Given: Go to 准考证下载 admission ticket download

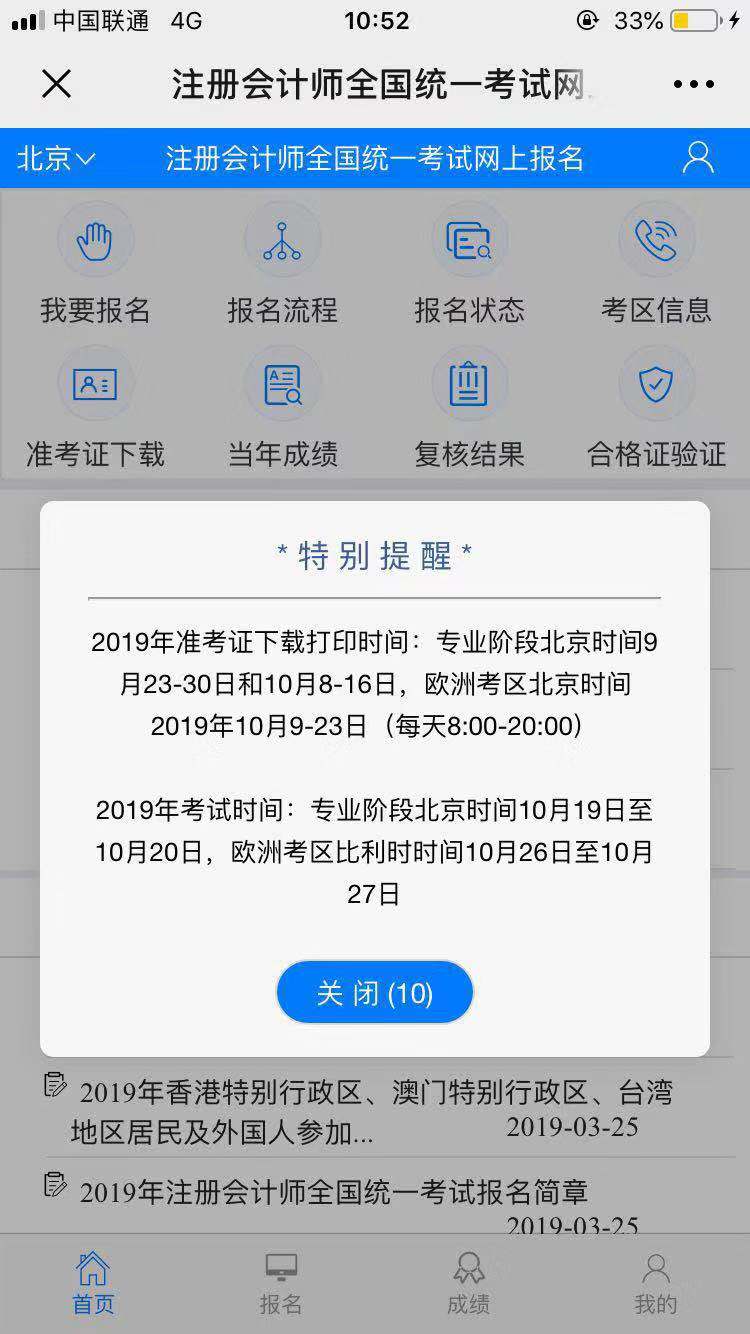Looking at the screenshot, I should 95,410.
